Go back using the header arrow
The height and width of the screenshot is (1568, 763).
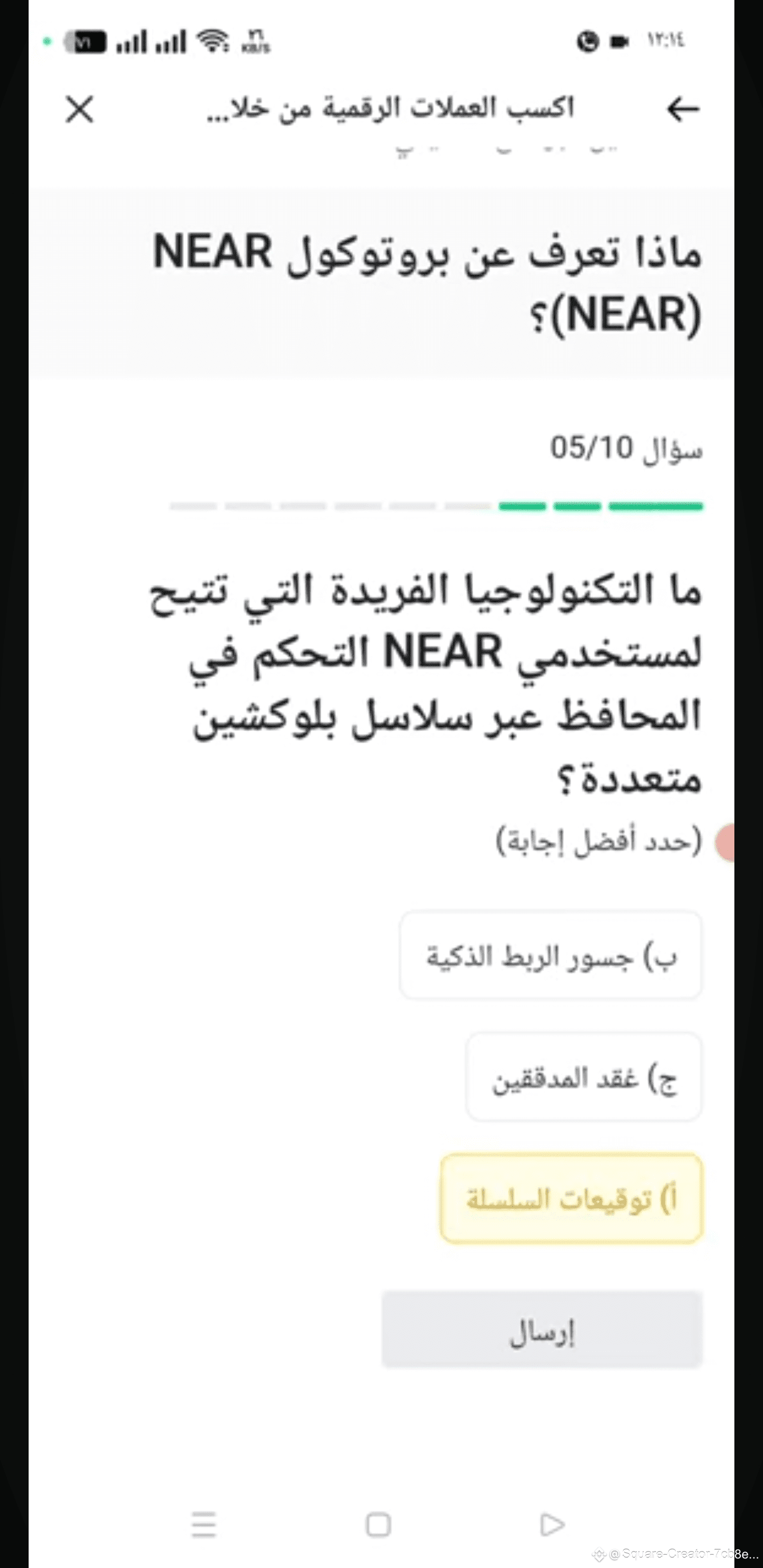coord(682,110)
